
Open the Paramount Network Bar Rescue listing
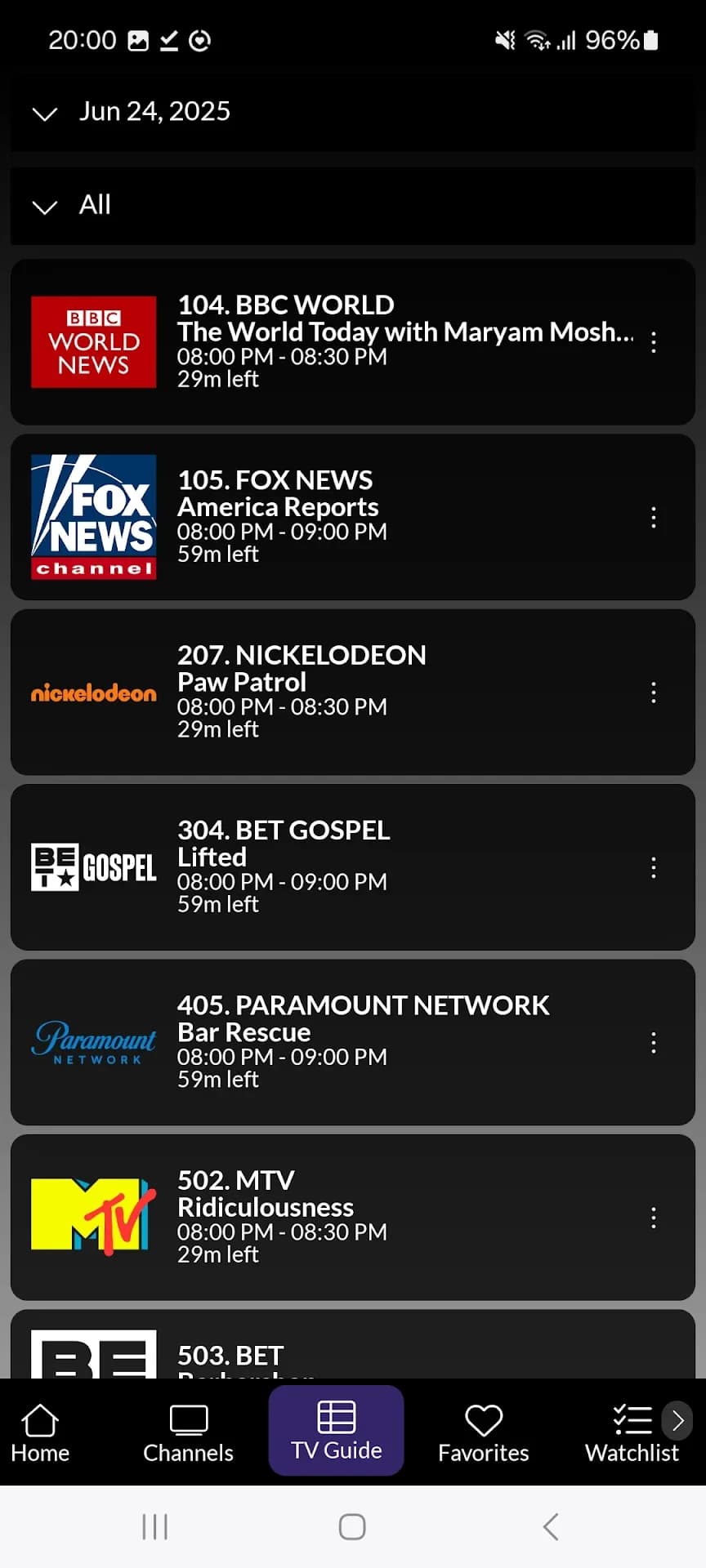coord(352,1043)
